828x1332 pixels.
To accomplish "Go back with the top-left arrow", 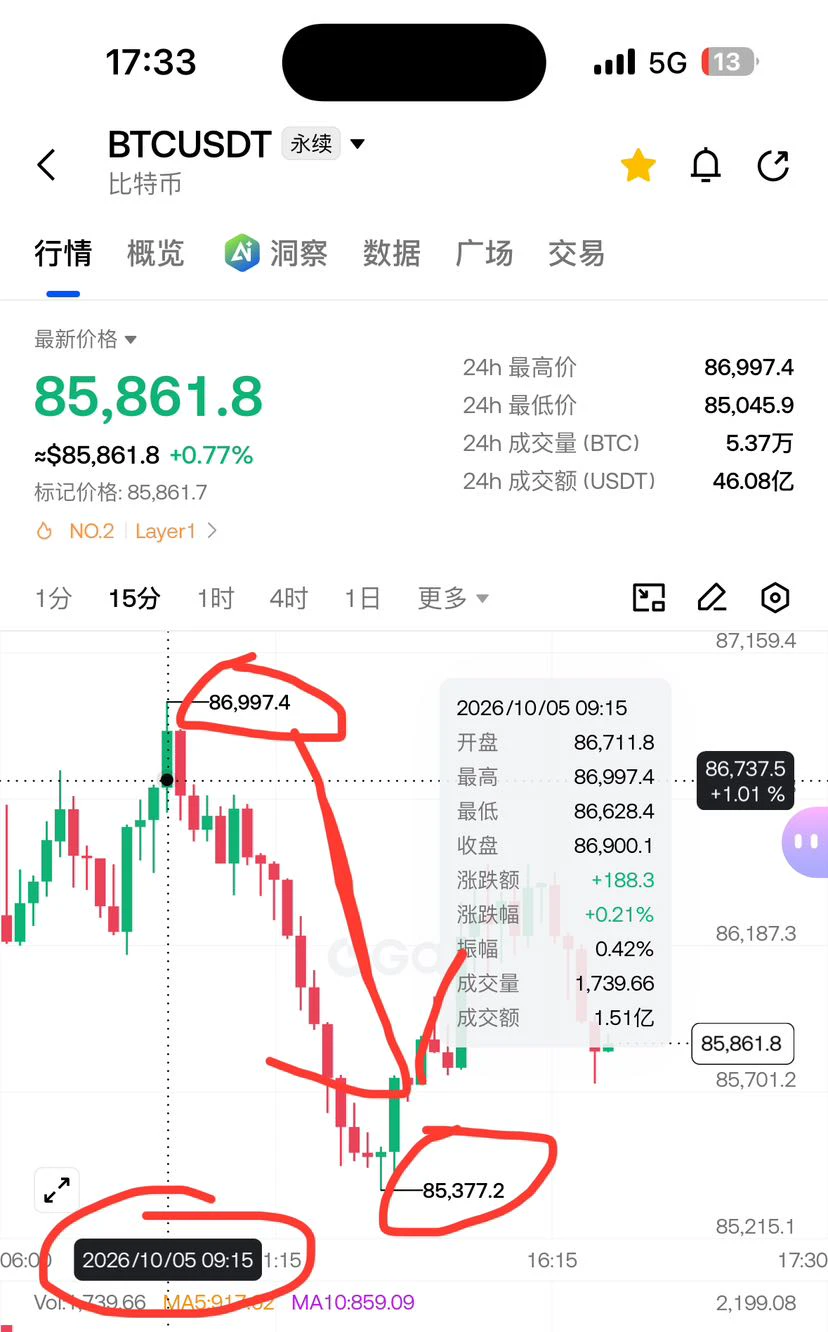I will (x=46, y=165).
